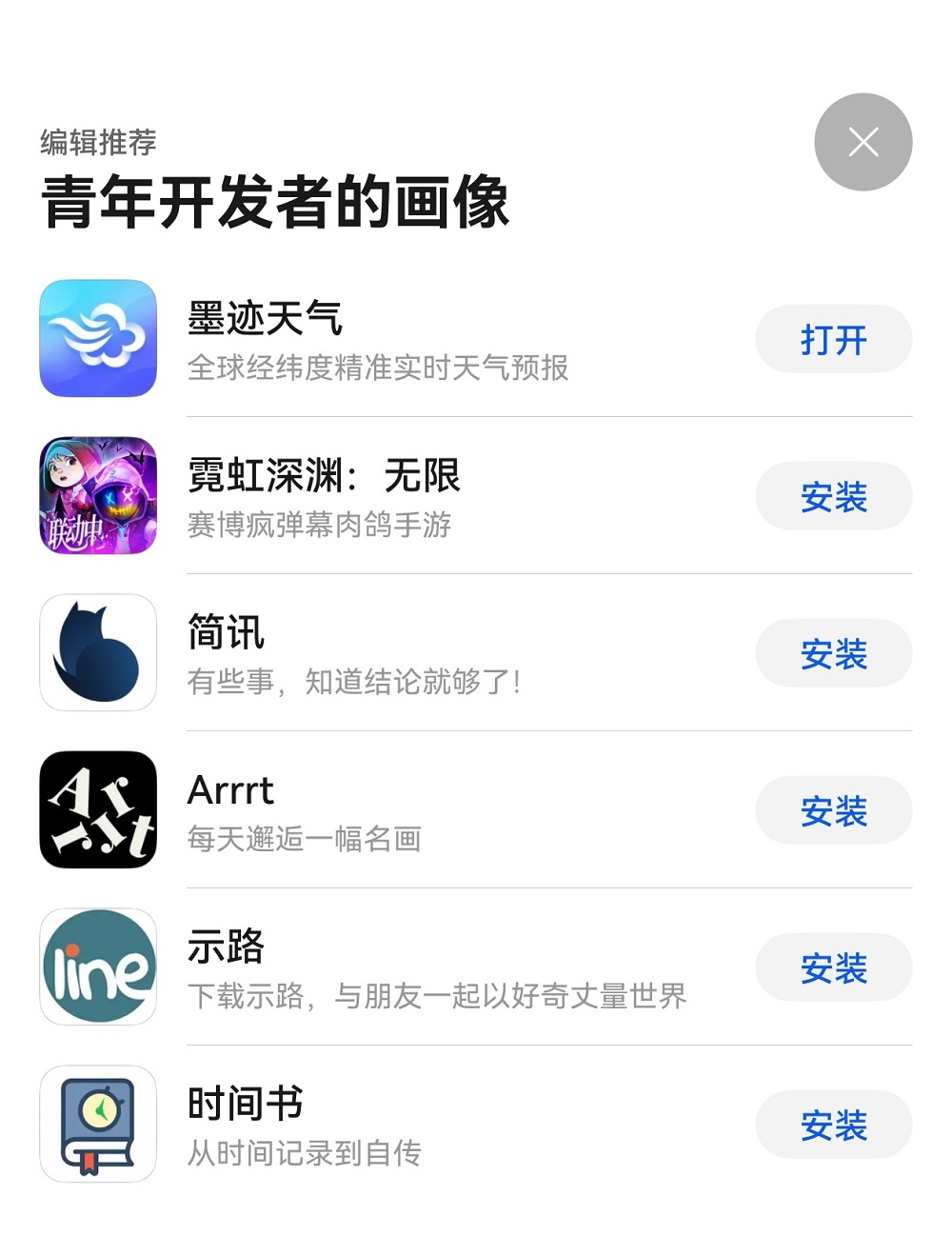Install the 示路 app
Image resolution: width=952 pixels, height=1235 pixels.
coord(833,967)
